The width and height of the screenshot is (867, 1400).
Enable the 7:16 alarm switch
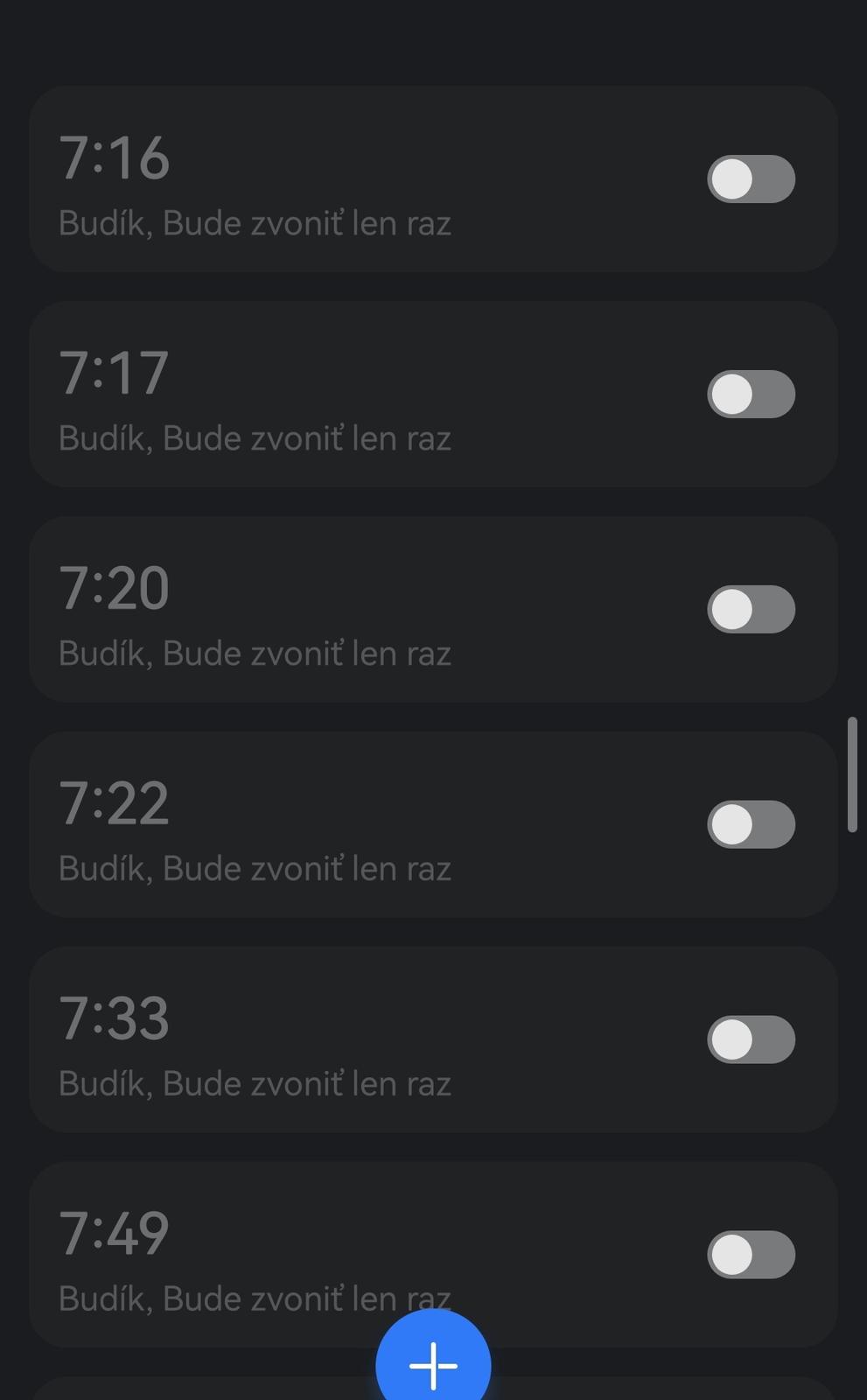[x=751, y=179]
